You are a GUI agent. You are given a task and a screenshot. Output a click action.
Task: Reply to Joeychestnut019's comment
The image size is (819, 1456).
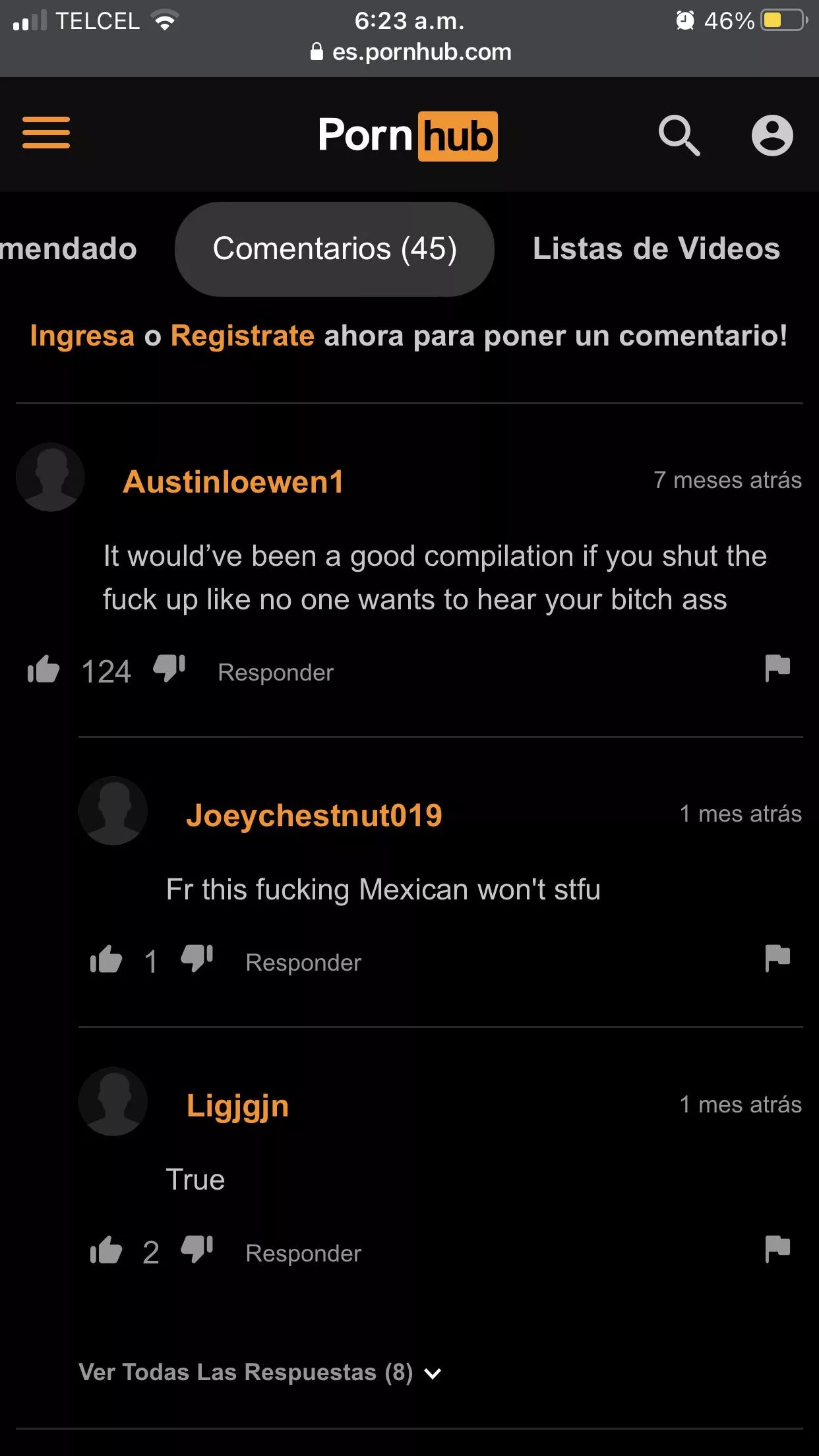303,963
